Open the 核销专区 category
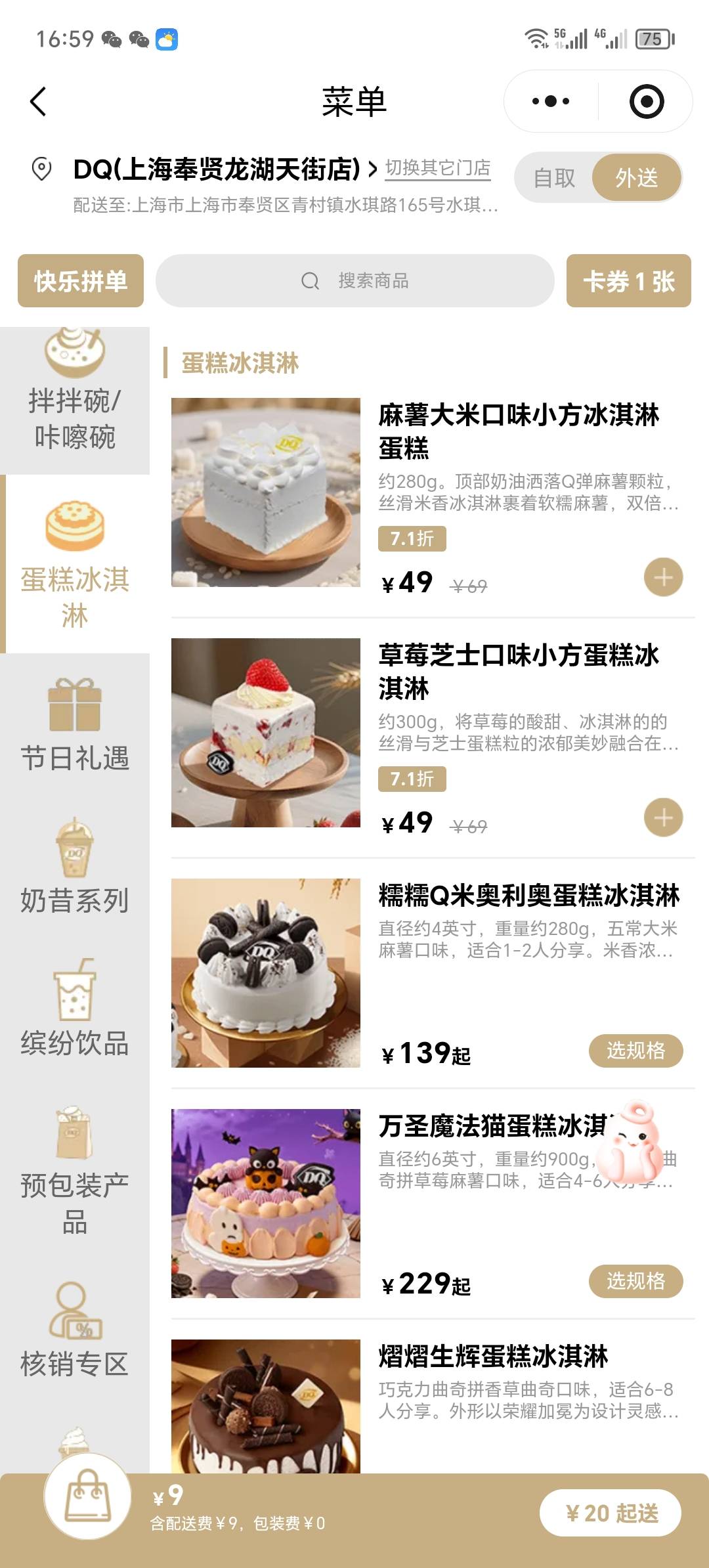 click(x=75, y=1330)
